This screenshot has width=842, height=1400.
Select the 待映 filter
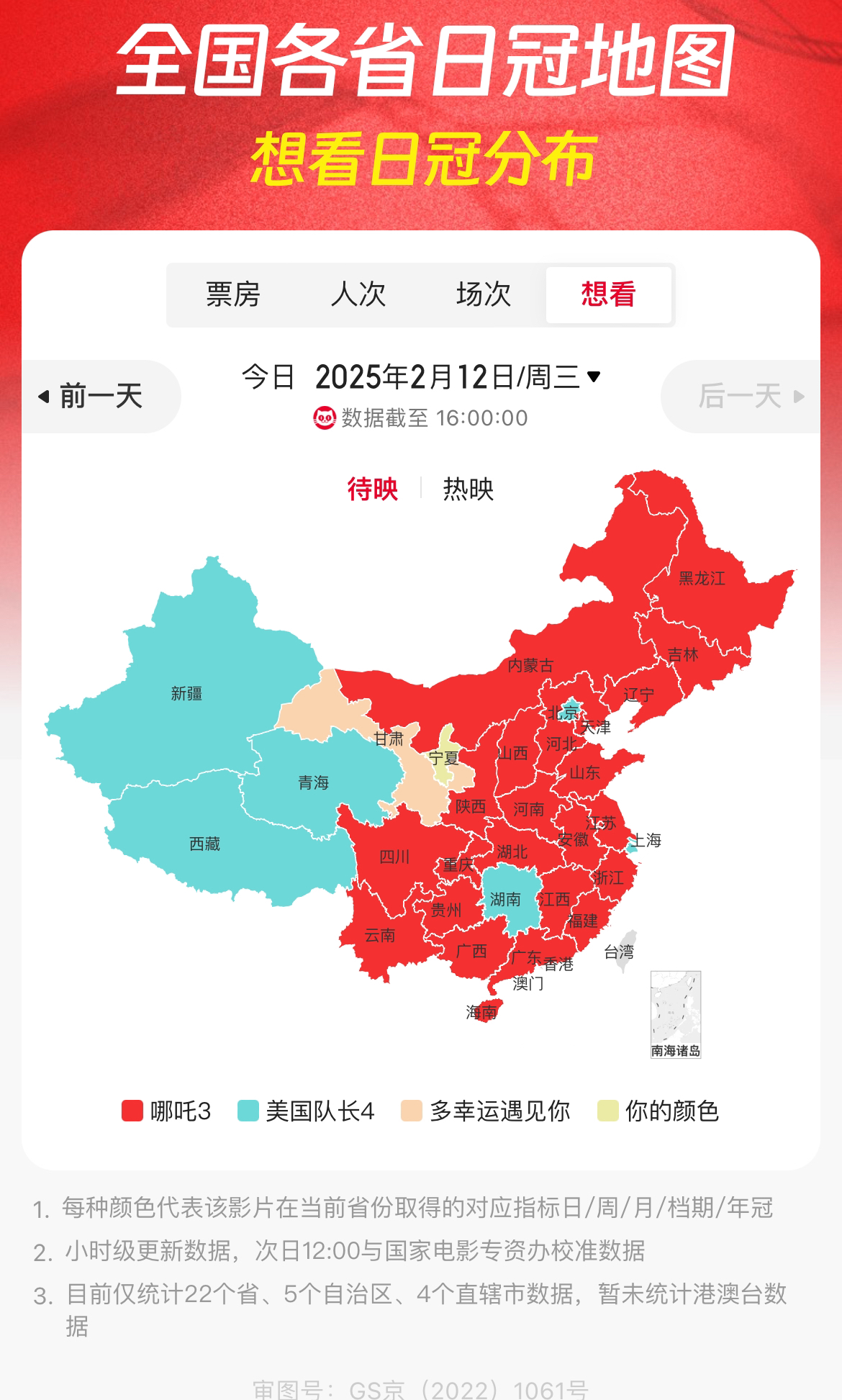click(372, 489)
